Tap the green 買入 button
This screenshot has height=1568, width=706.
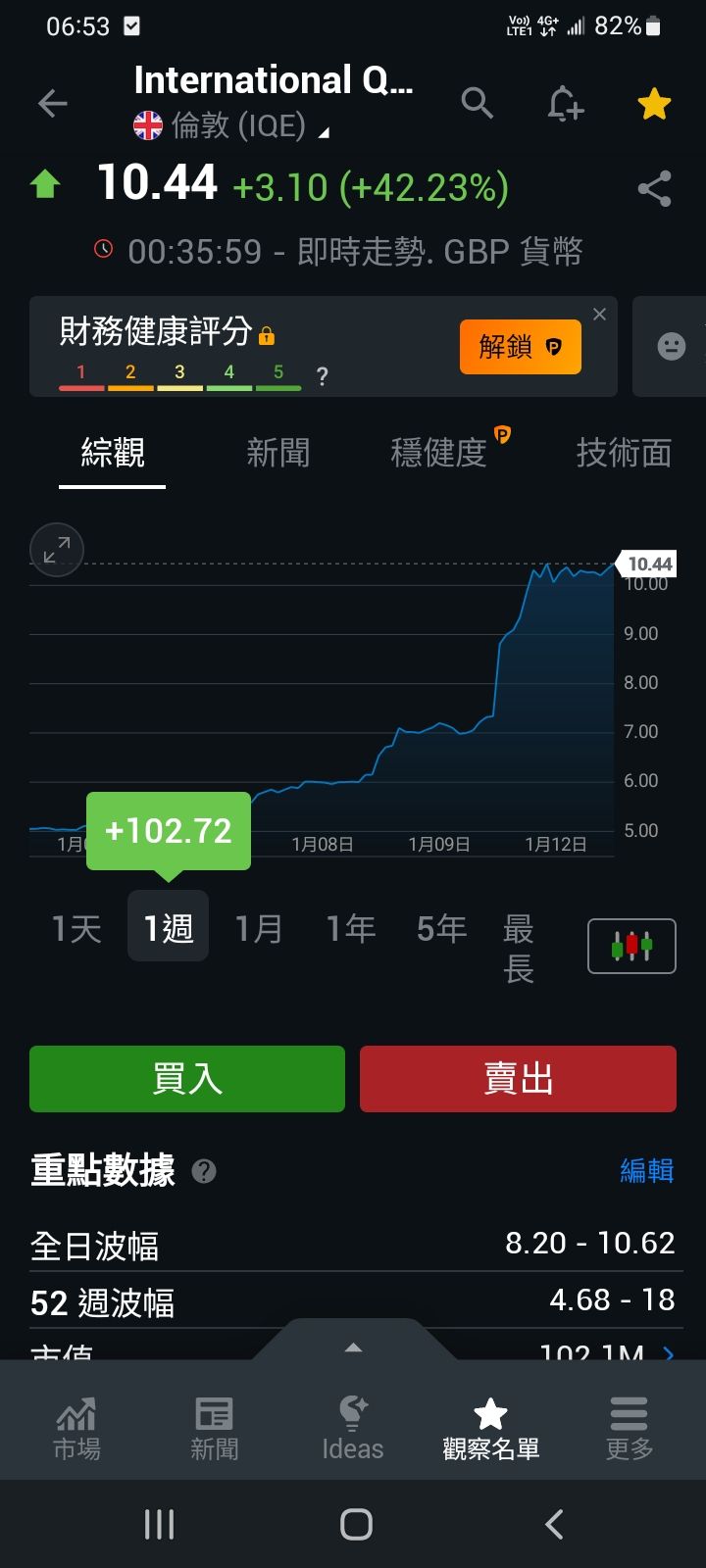tap(187, 1079)
